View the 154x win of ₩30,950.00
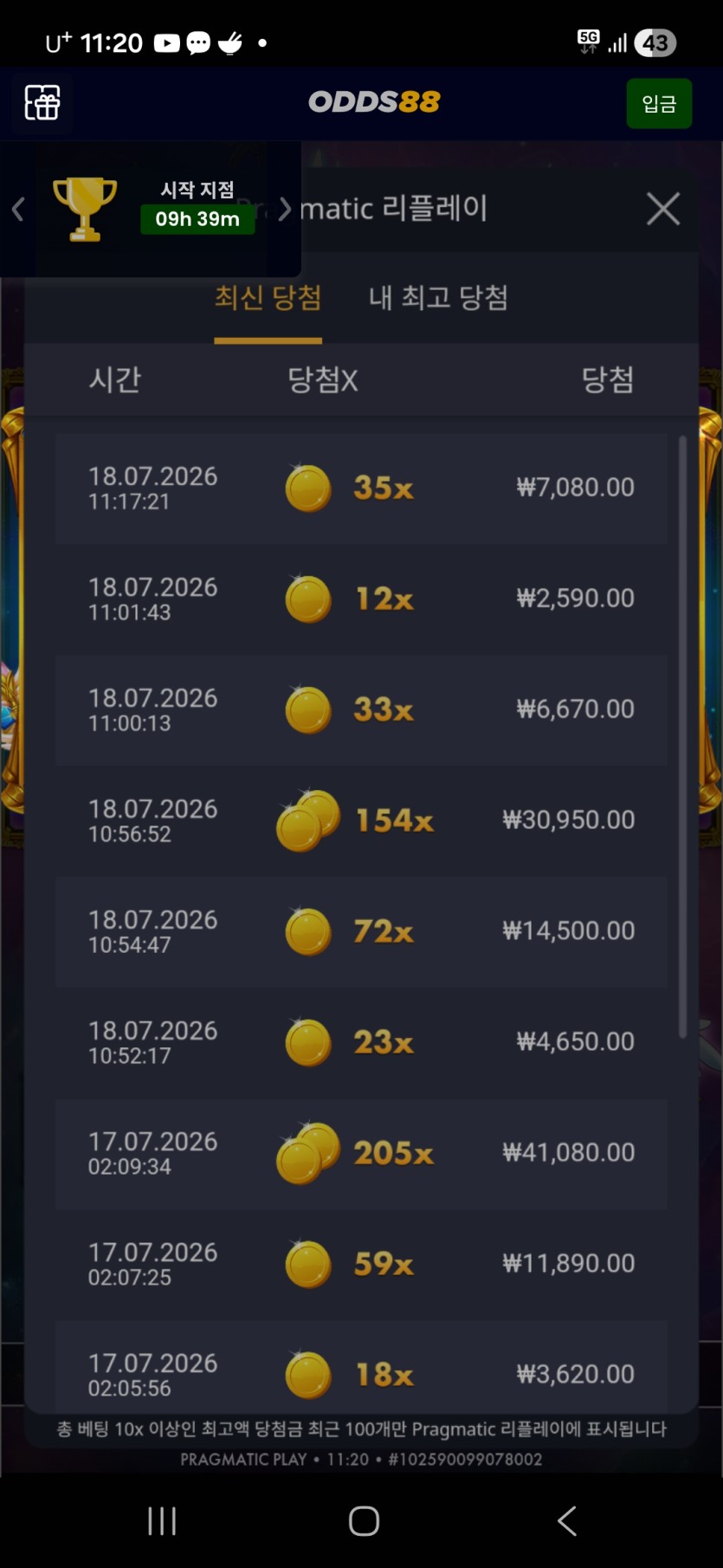Viewport: 723px width, 1568px height. click(361, 821)
